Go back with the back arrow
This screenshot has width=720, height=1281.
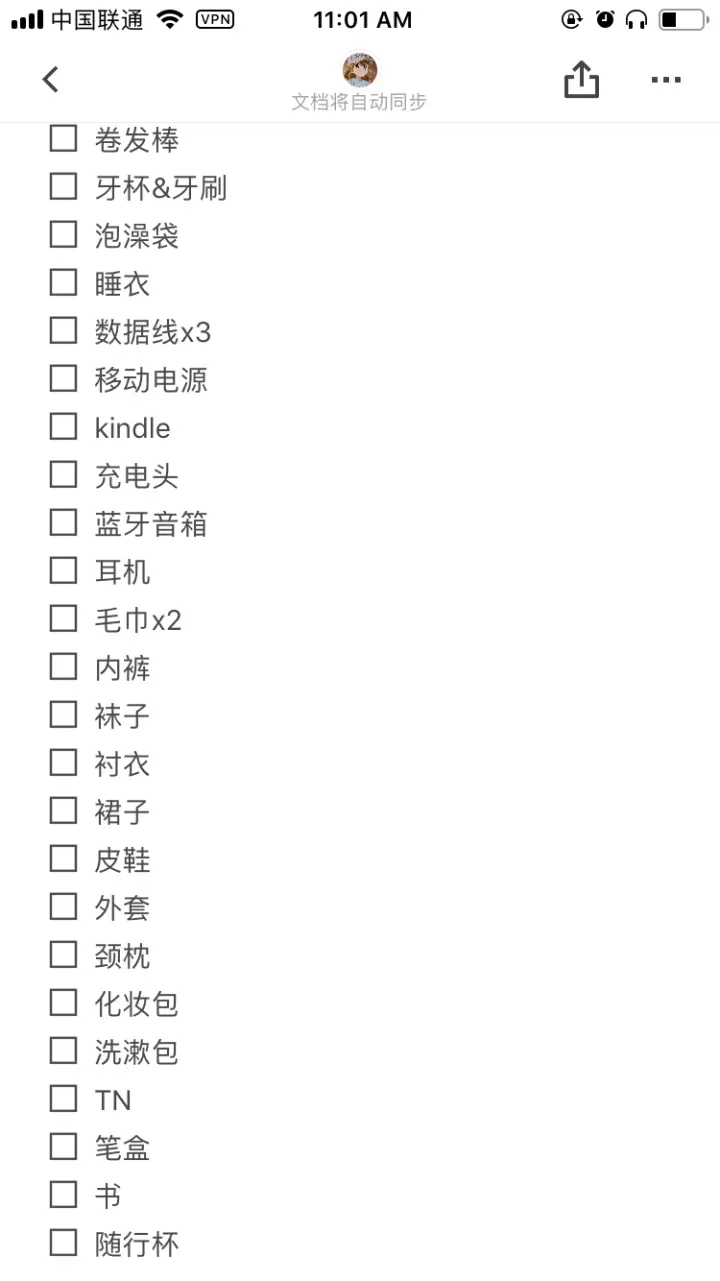[51, 79]
